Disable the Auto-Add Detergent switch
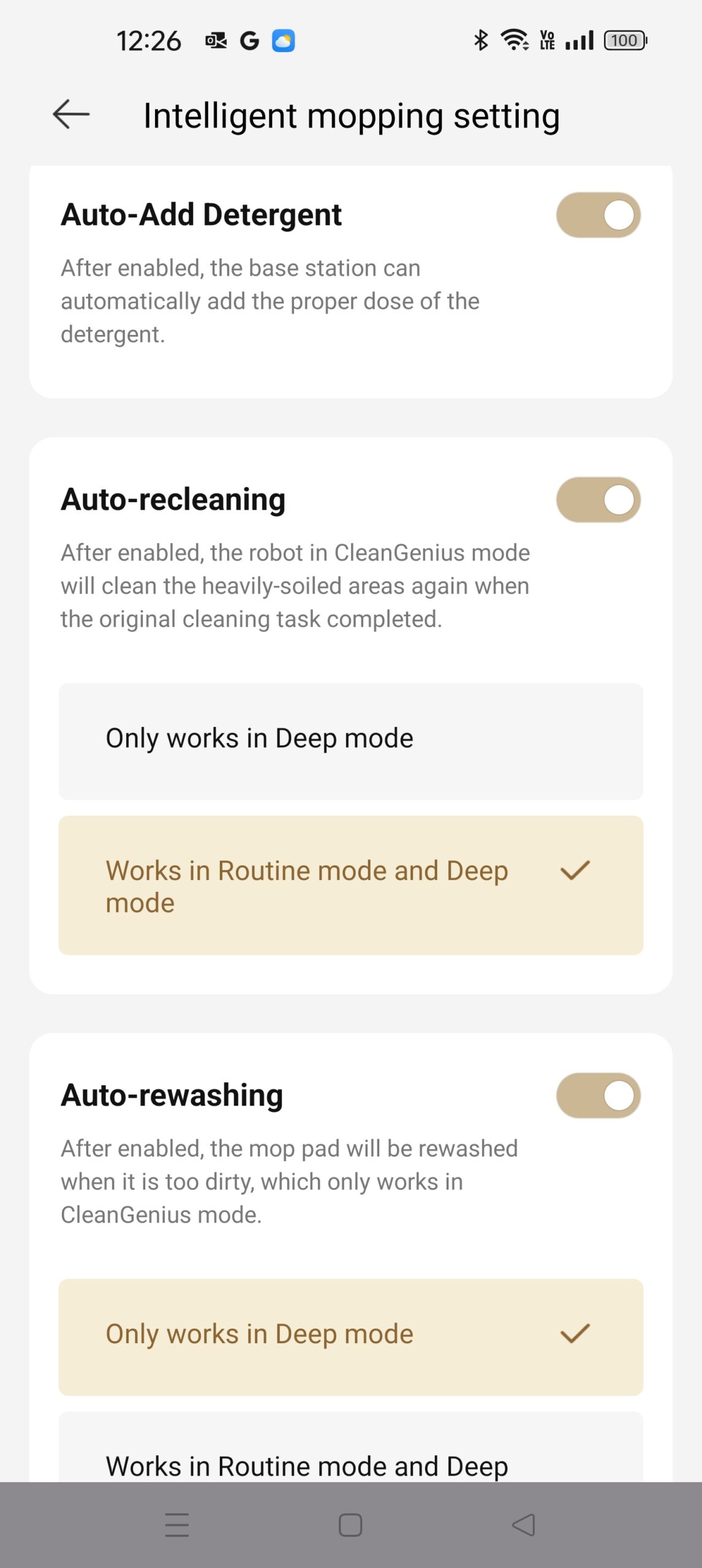 click(x=598, y=215)
